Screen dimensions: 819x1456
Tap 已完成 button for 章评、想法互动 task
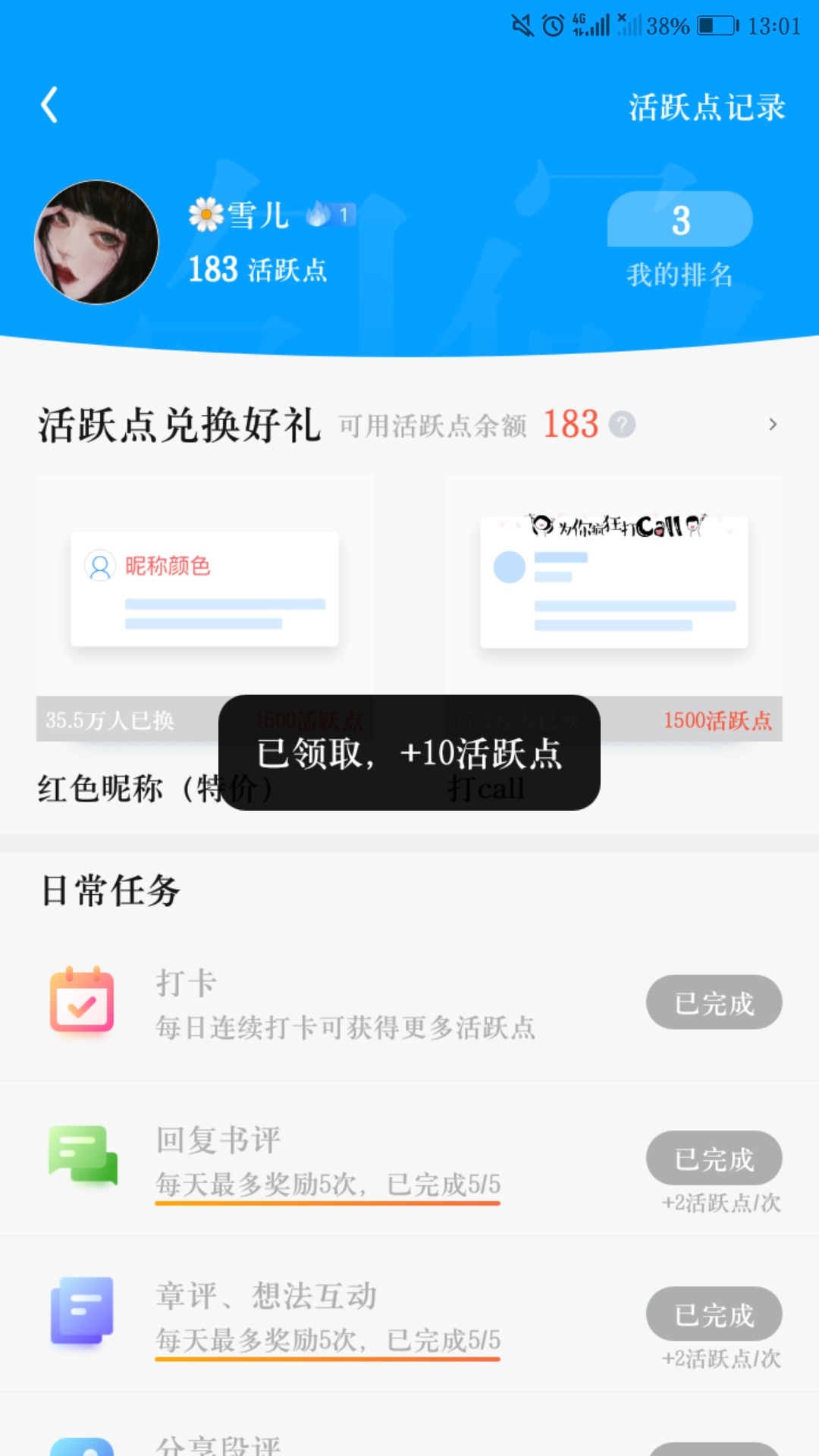coord(714,1314)
